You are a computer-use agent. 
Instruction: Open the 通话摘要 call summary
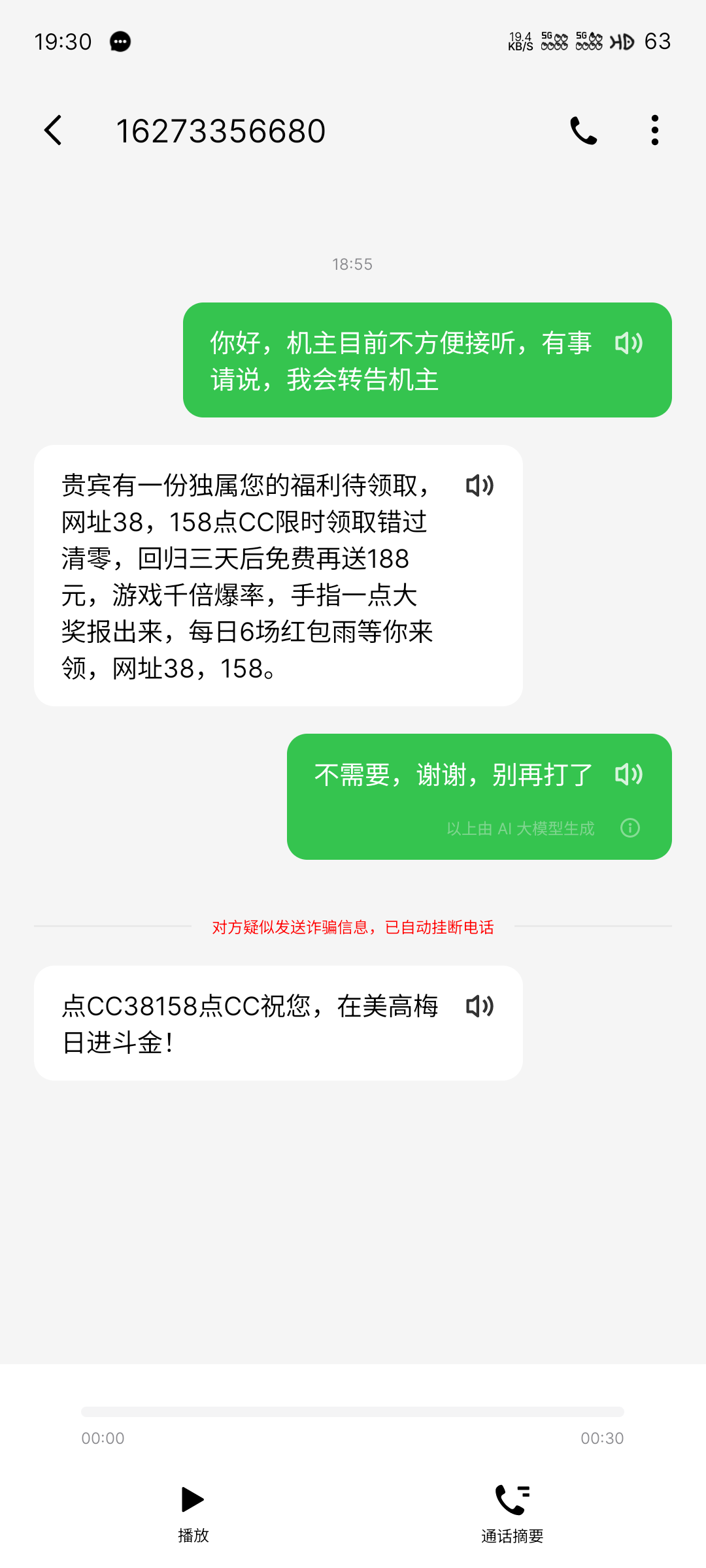tap(513, 1512)
